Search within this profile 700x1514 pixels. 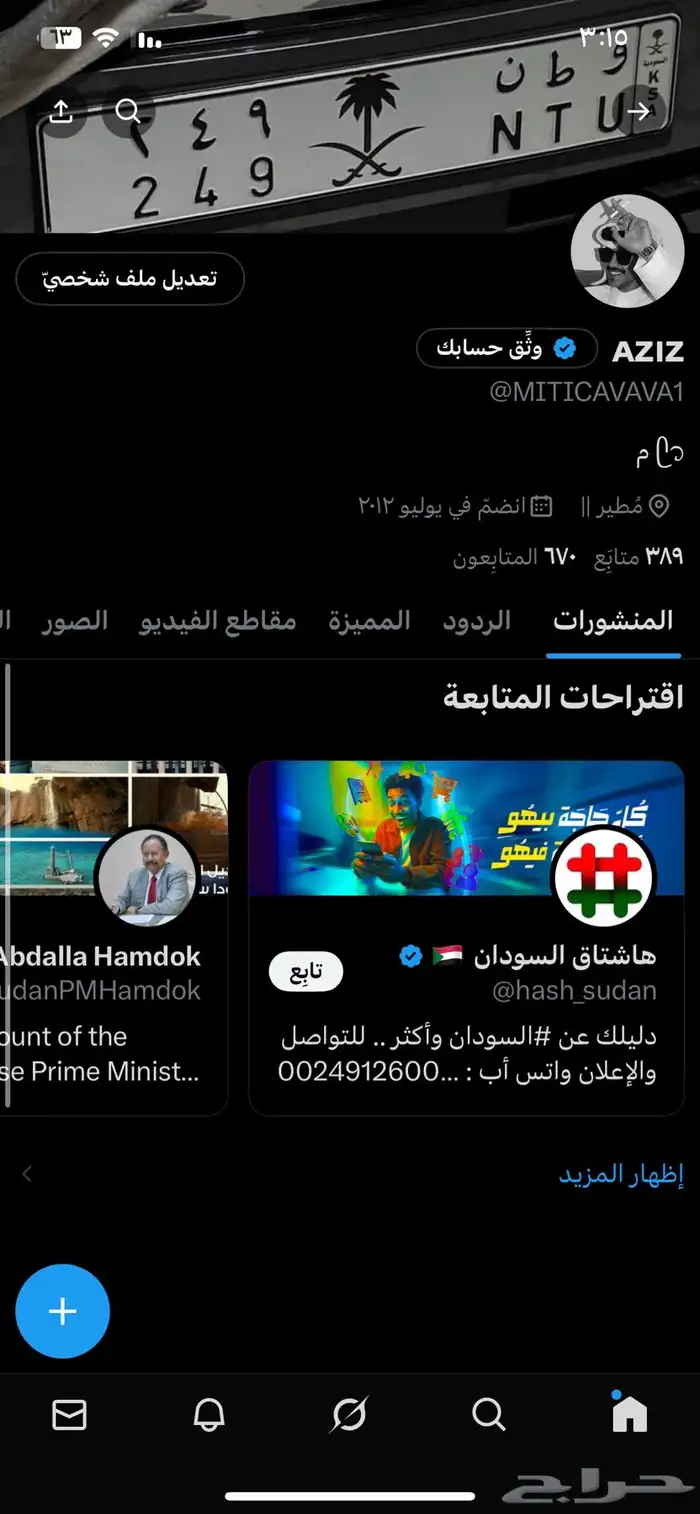point(128,111)
